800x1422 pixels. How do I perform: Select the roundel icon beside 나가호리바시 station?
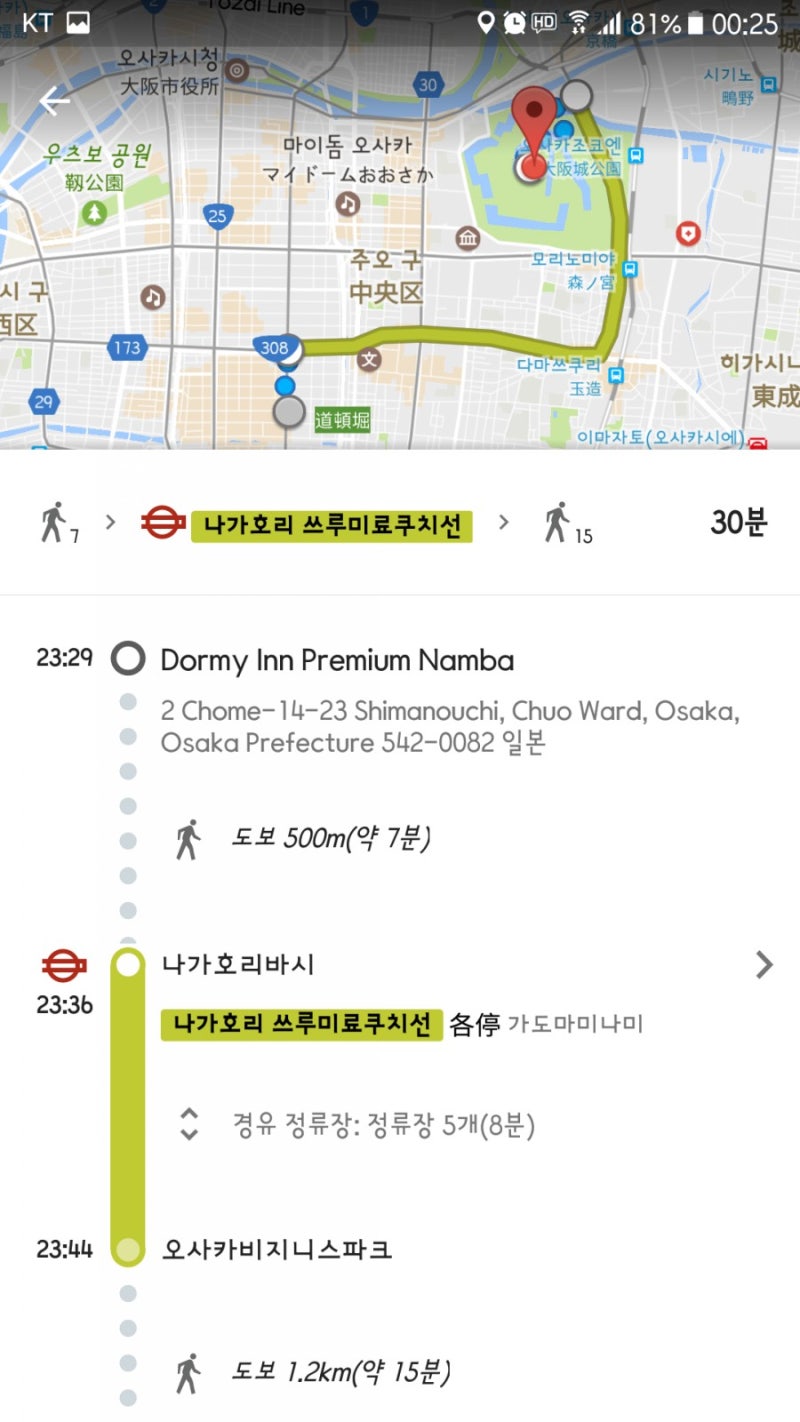pos(62,964)
